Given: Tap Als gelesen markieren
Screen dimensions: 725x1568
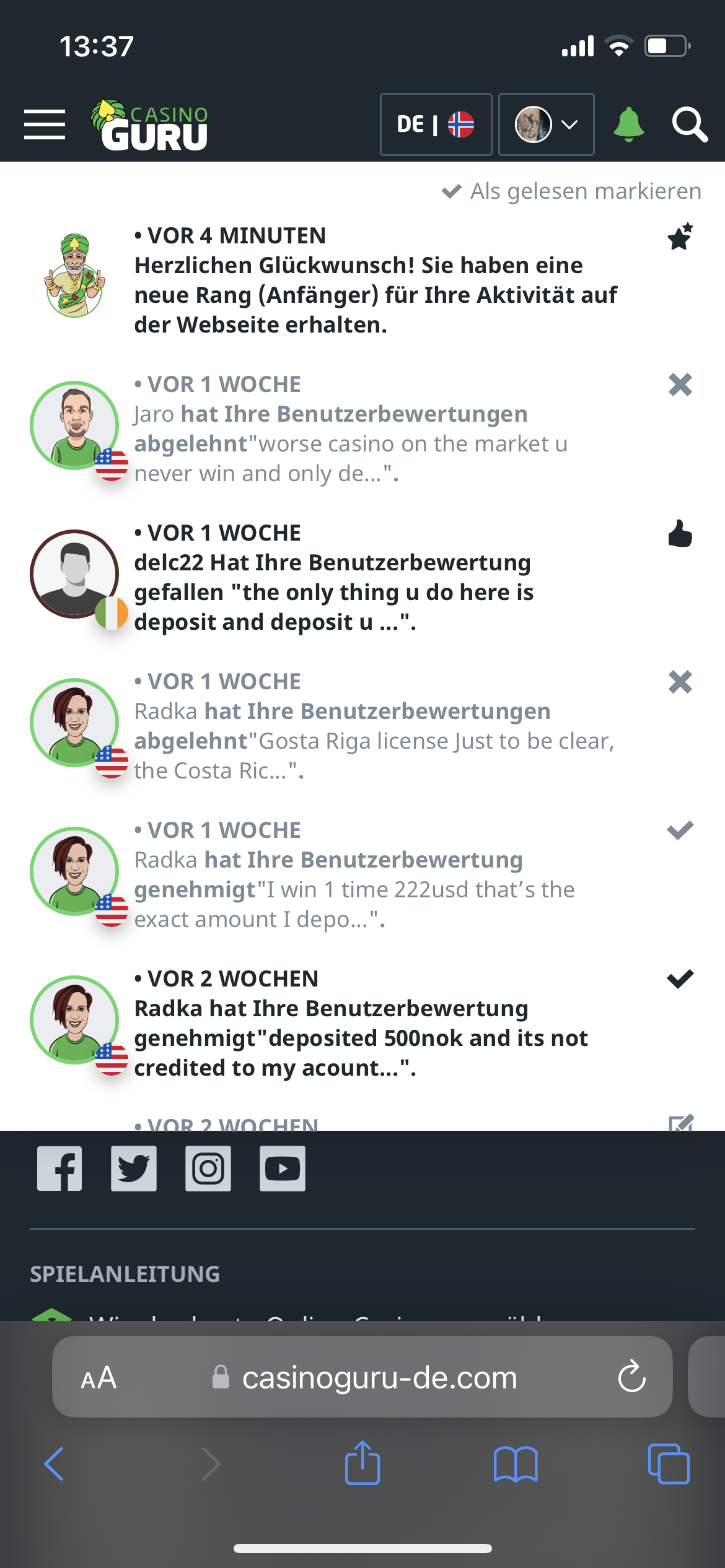Looking at the screenshot, I should point(572,191).
